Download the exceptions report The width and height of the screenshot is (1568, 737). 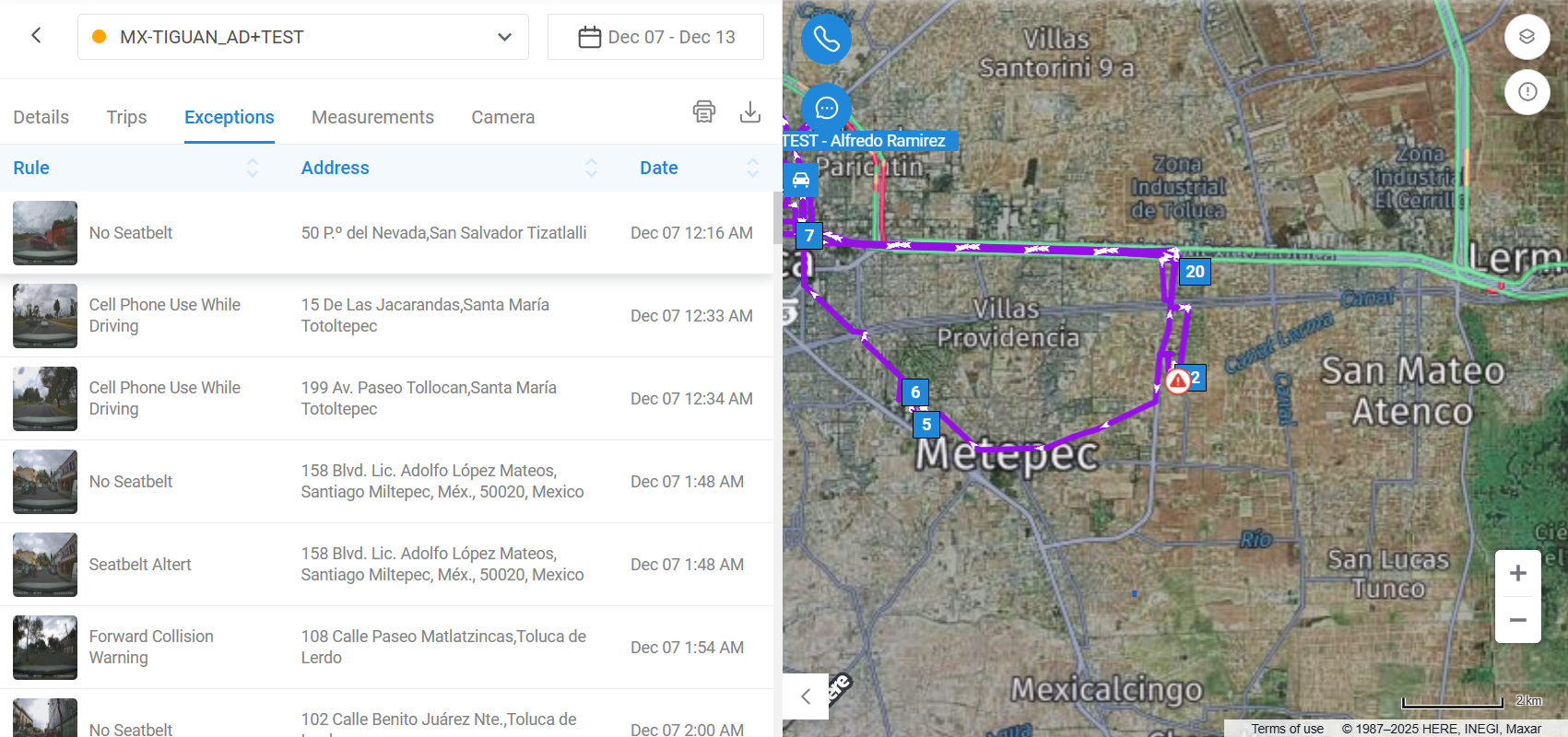point(750,111)
